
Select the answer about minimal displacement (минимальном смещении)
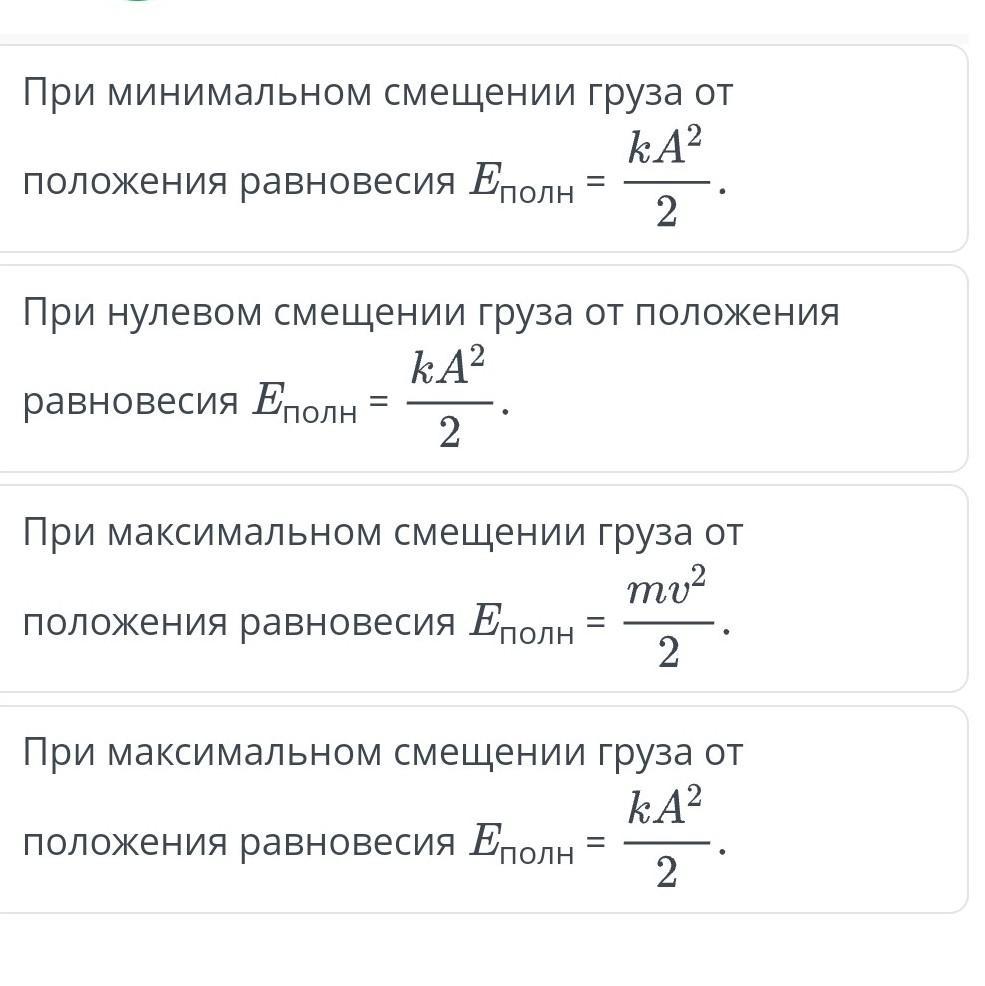pyautogui.click(x=480, y=148)
